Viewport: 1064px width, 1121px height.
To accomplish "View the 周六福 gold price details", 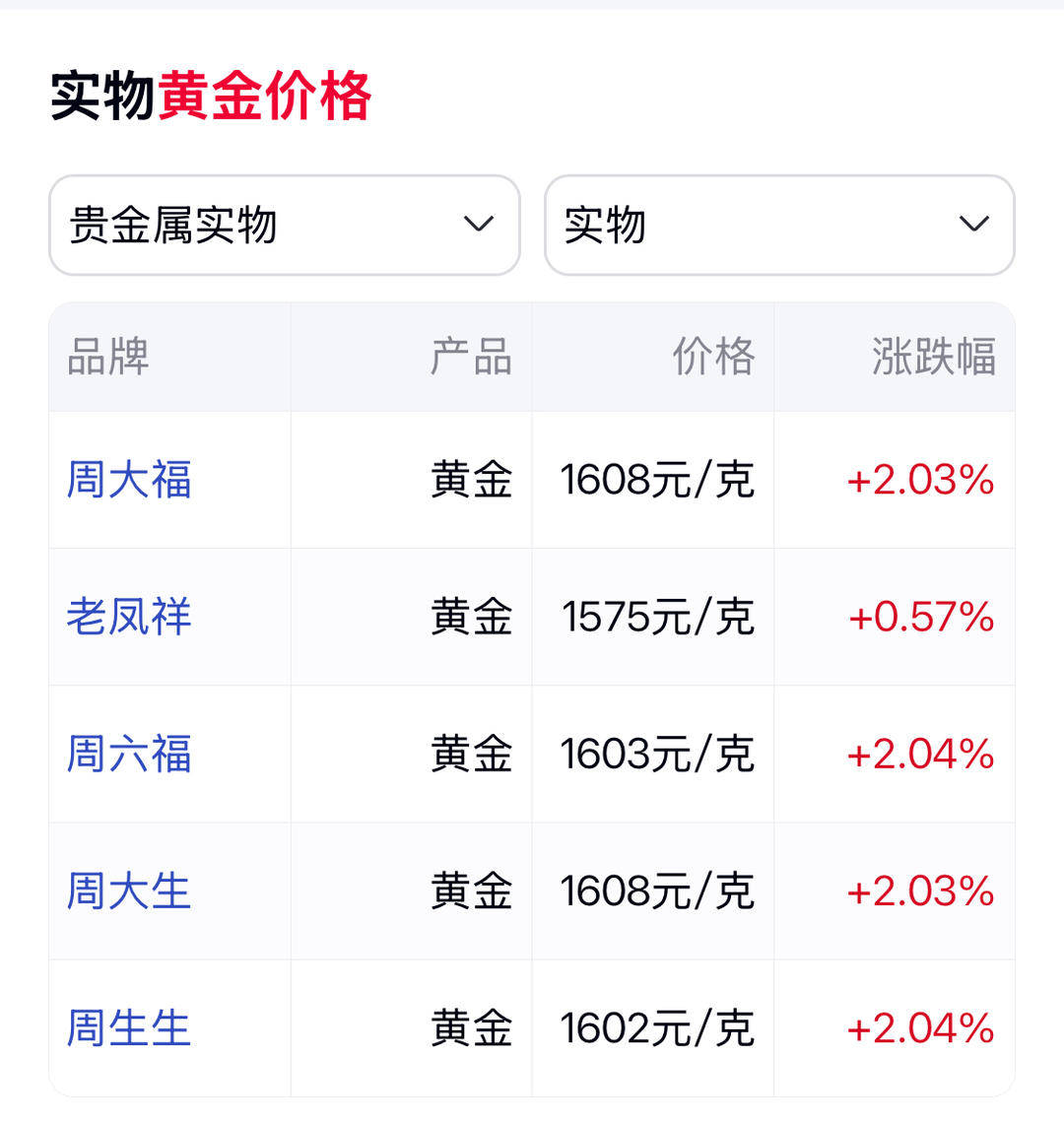I will [x=129, y=754].
